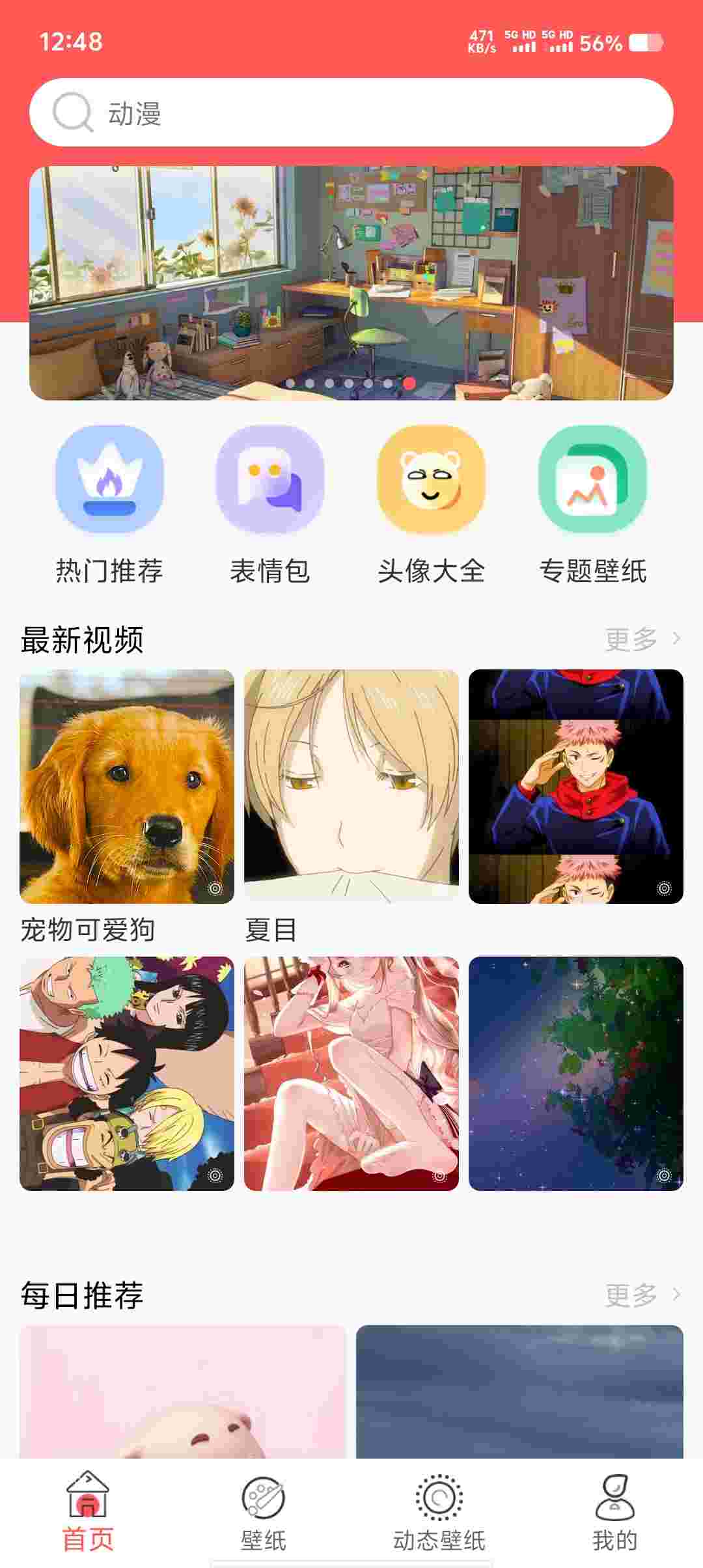Viewport: 703px width, 1568px height.
Task: View more in 每日推荐 section
Action: (642, 1296)
